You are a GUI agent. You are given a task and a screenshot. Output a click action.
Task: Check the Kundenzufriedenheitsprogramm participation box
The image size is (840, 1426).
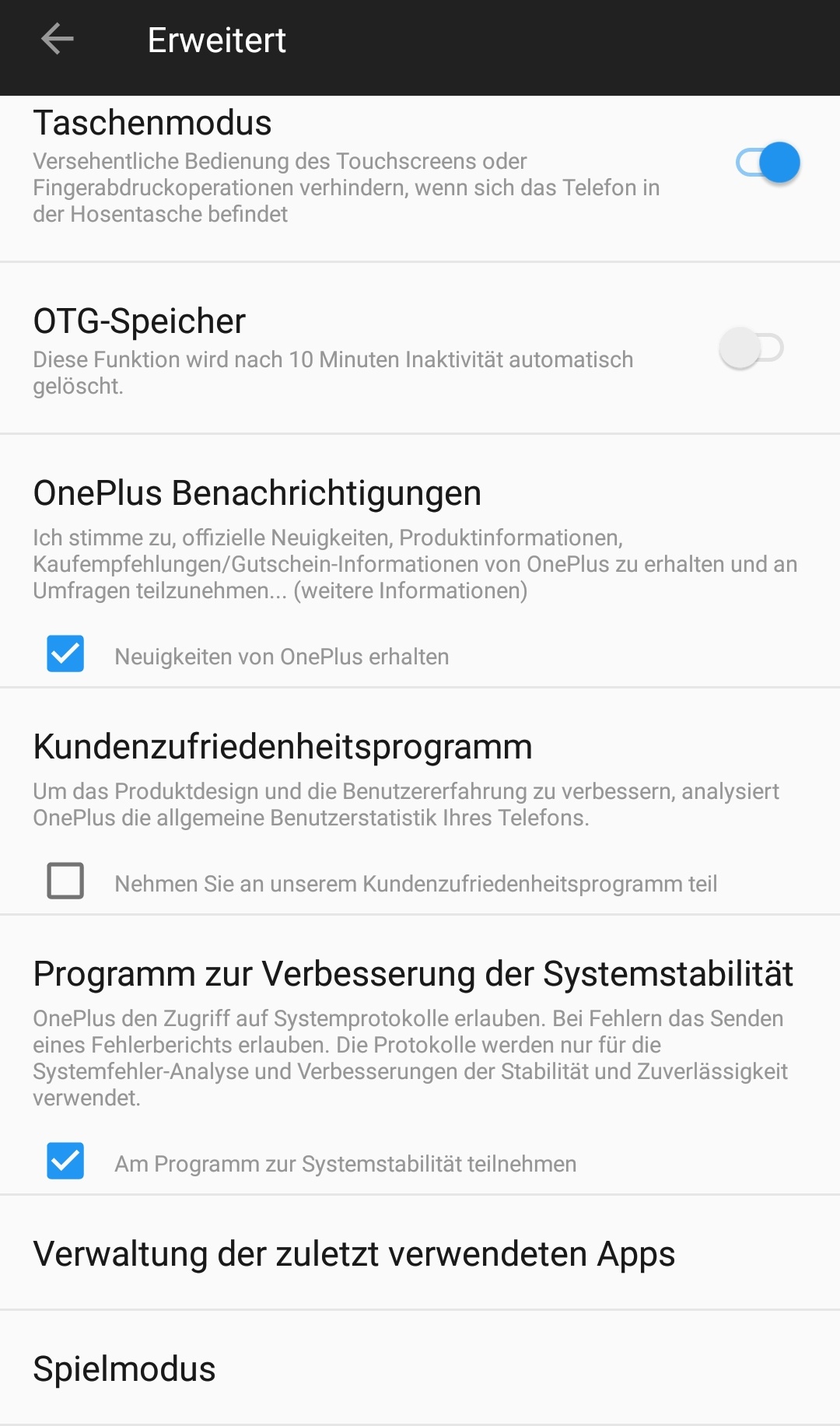(65, 881)
